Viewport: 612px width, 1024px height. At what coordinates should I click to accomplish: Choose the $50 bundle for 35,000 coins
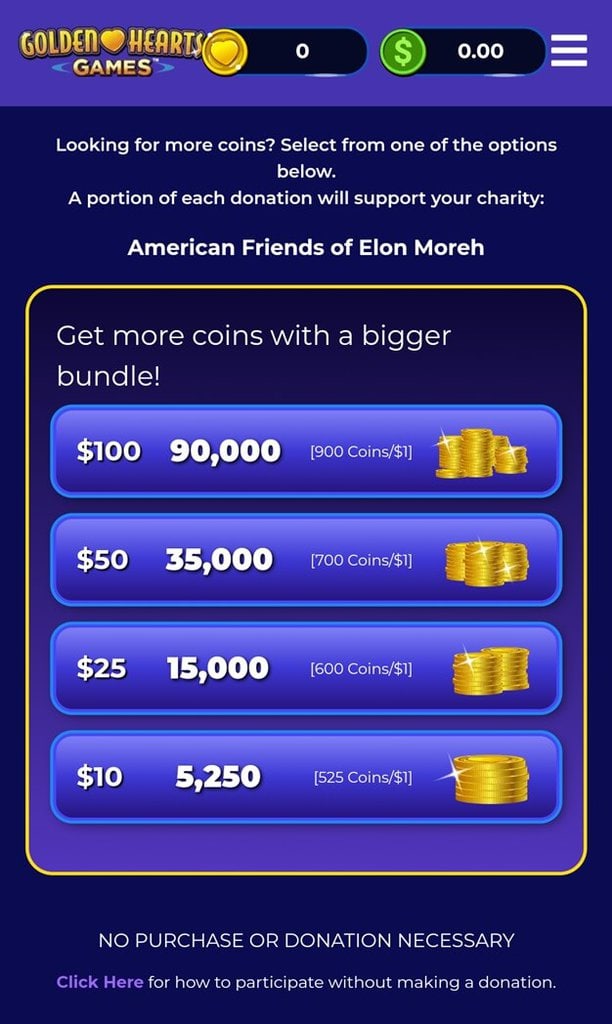click(x=306, y=560)
